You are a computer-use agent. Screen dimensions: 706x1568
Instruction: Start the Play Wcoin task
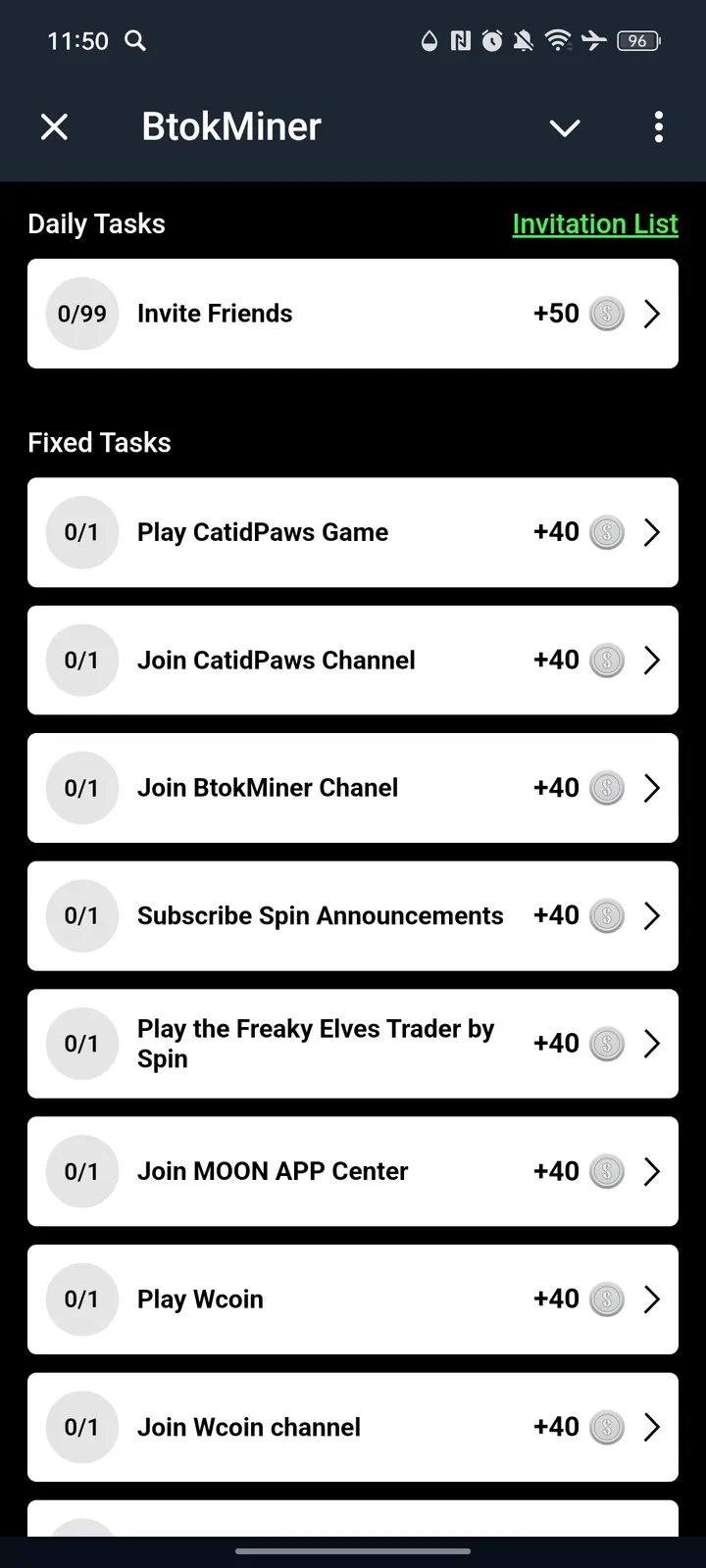point(353,1299)
